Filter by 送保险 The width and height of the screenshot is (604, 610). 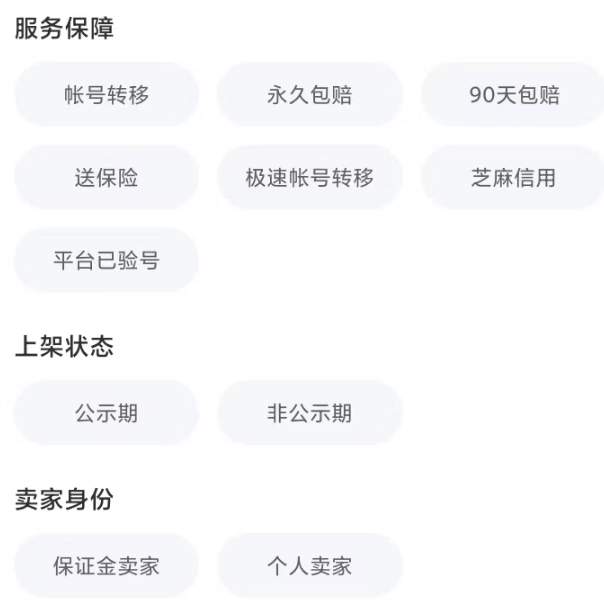pyautogui.click(x=106, y=179)
